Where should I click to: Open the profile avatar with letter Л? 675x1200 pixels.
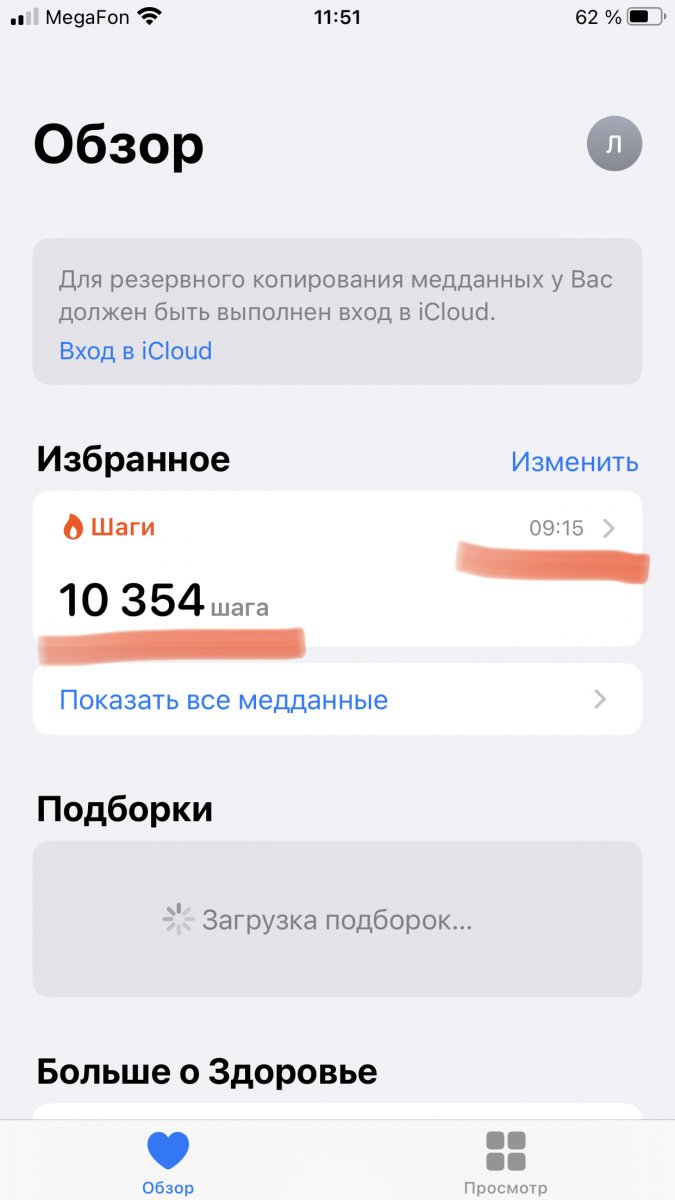pyautogui.click(x=614, y=145)
